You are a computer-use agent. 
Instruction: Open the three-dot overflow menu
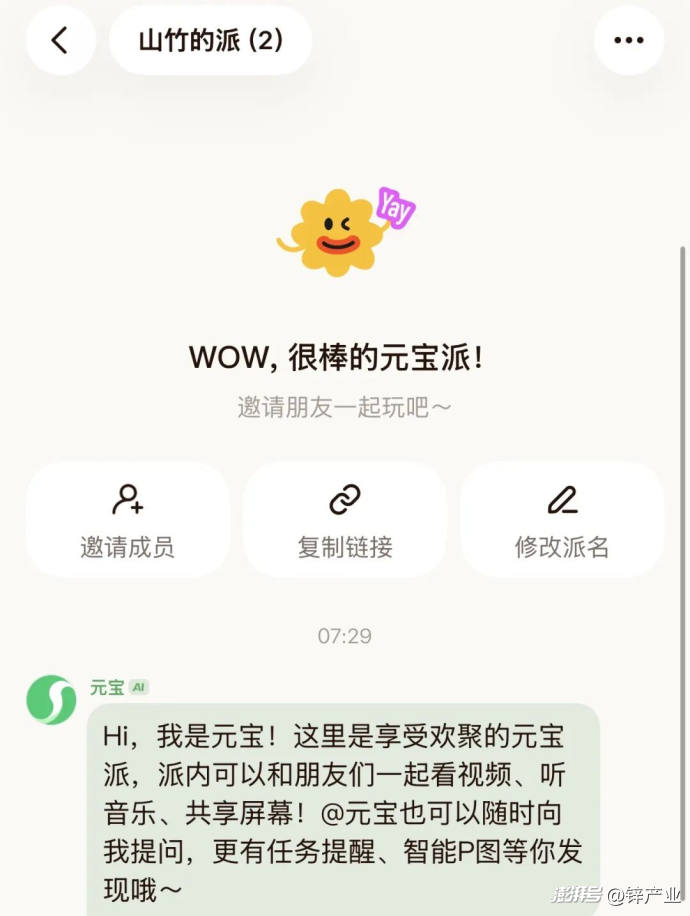[x=628, y=40]
